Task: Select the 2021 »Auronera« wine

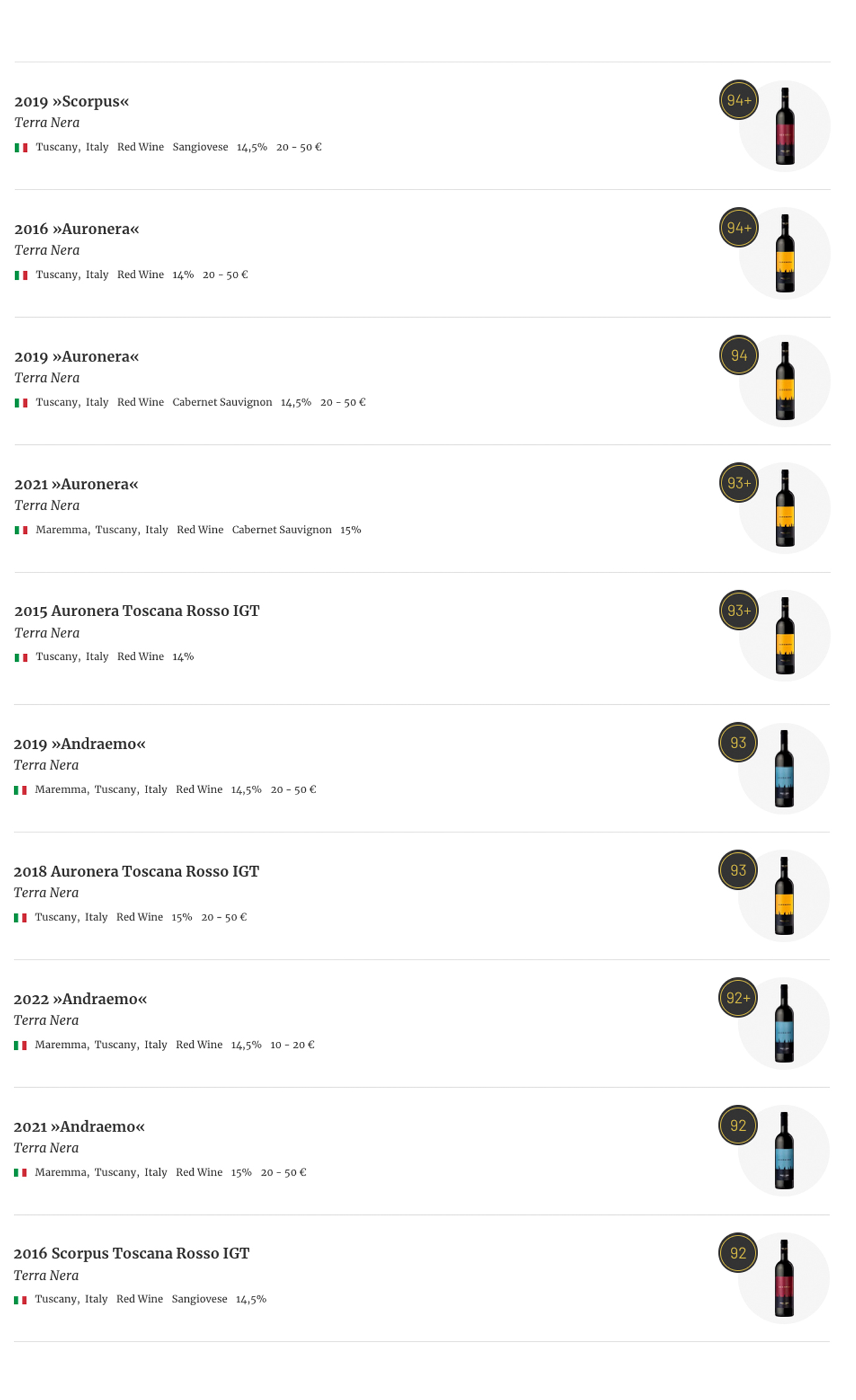Action: [76, 484]
